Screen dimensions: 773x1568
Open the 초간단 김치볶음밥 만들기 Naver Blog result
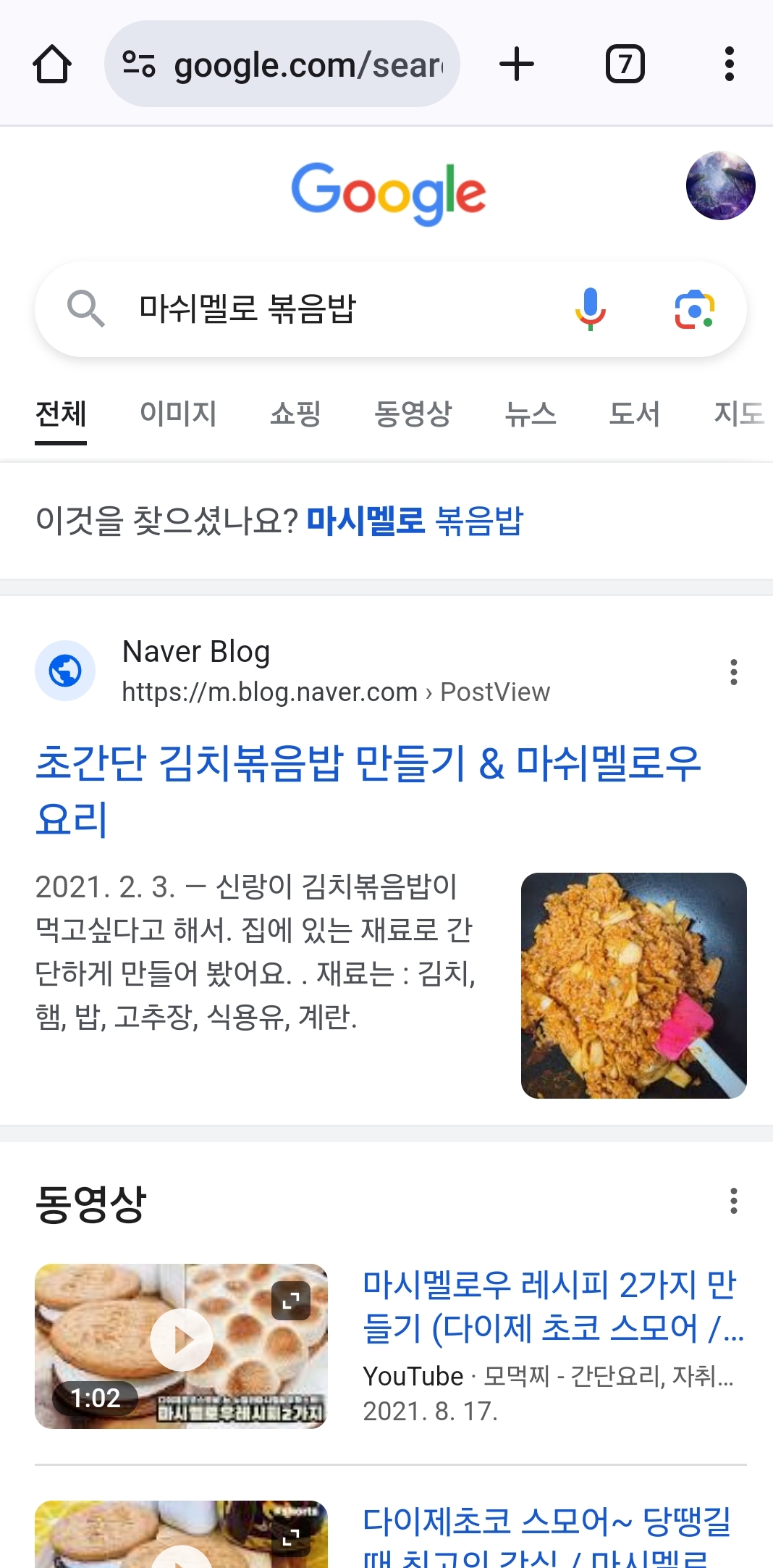(368, 790)
